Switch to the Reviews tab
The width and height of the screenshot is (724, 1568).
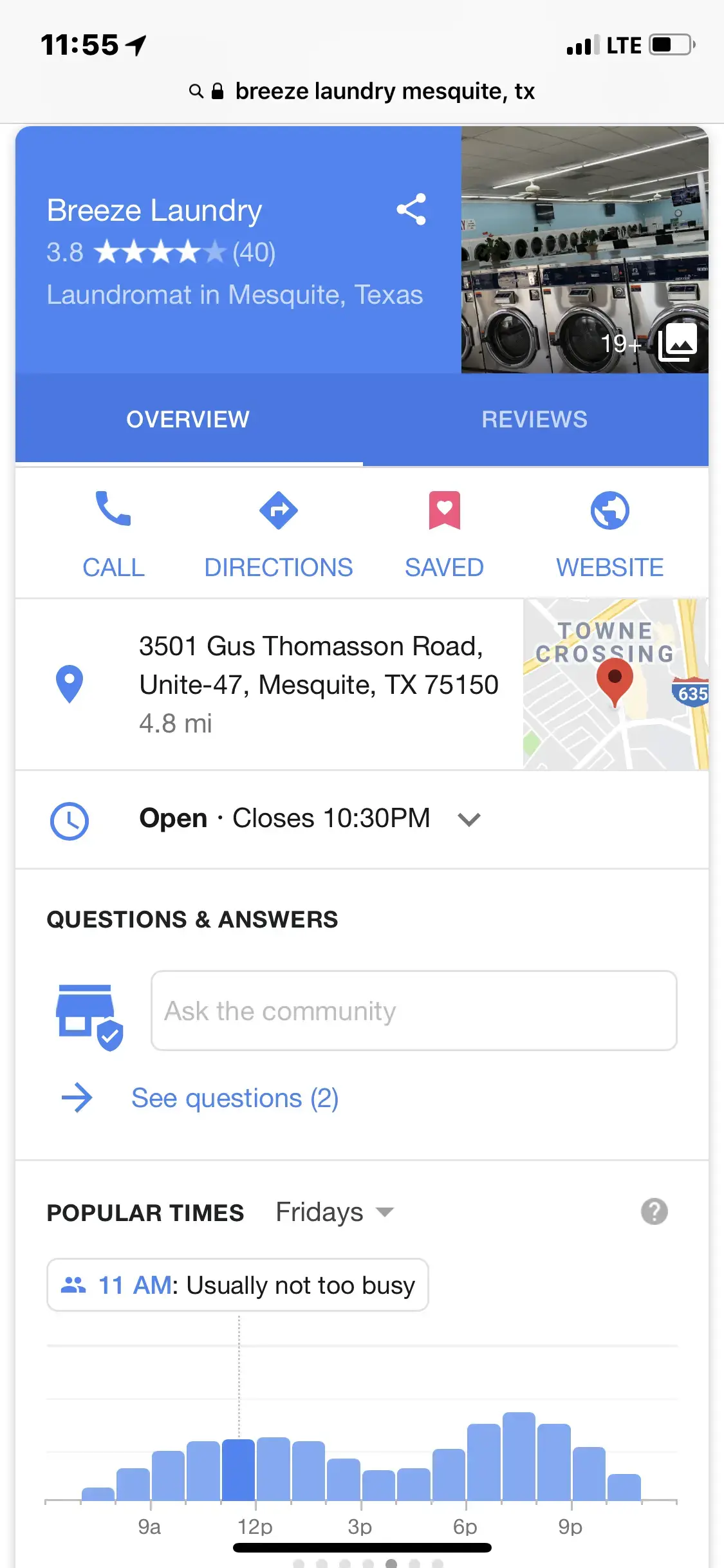534,420
